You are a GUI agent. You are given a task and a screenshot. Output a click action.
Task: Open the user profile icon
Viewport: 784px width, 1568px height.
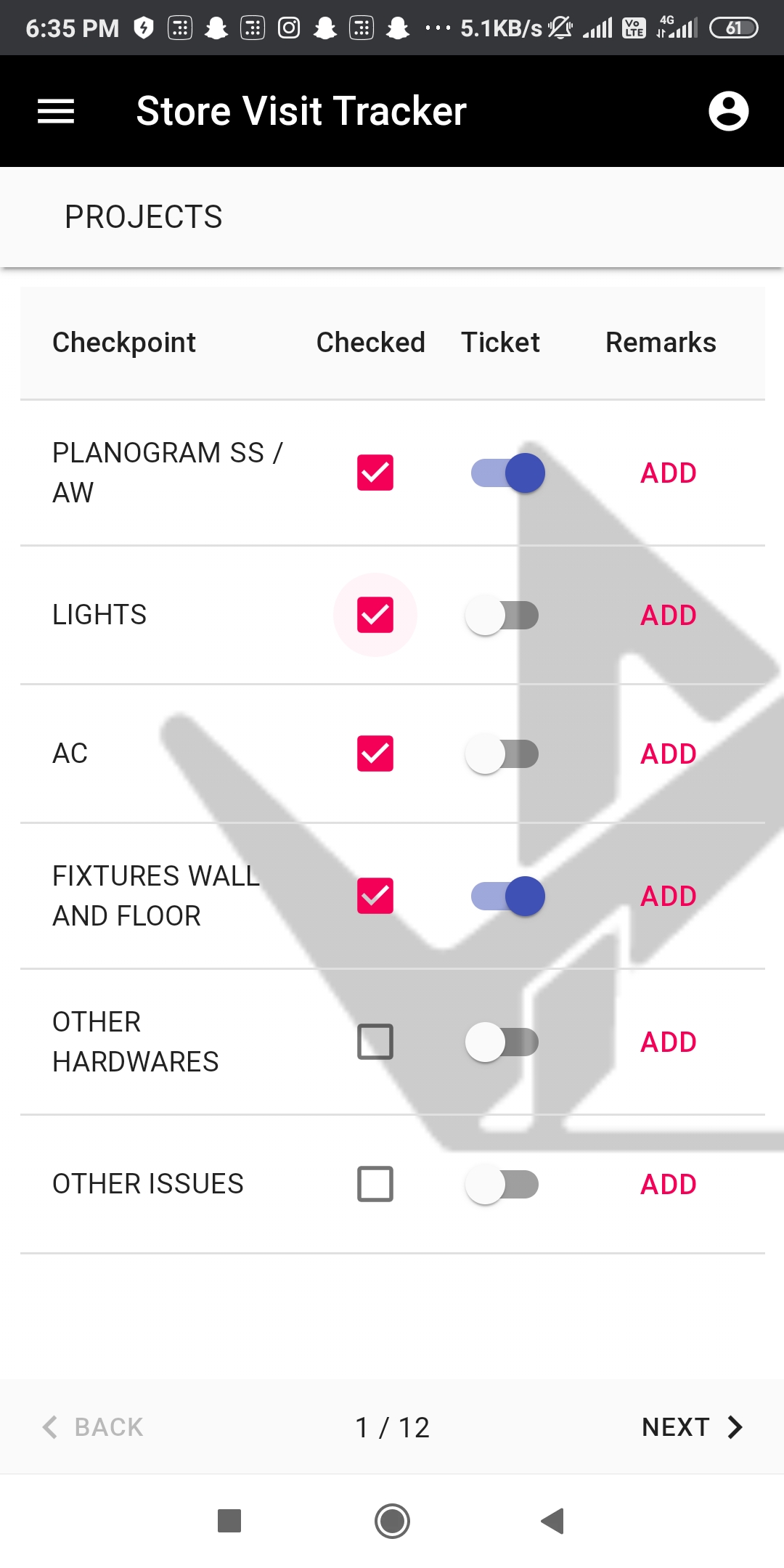(729, 110)
